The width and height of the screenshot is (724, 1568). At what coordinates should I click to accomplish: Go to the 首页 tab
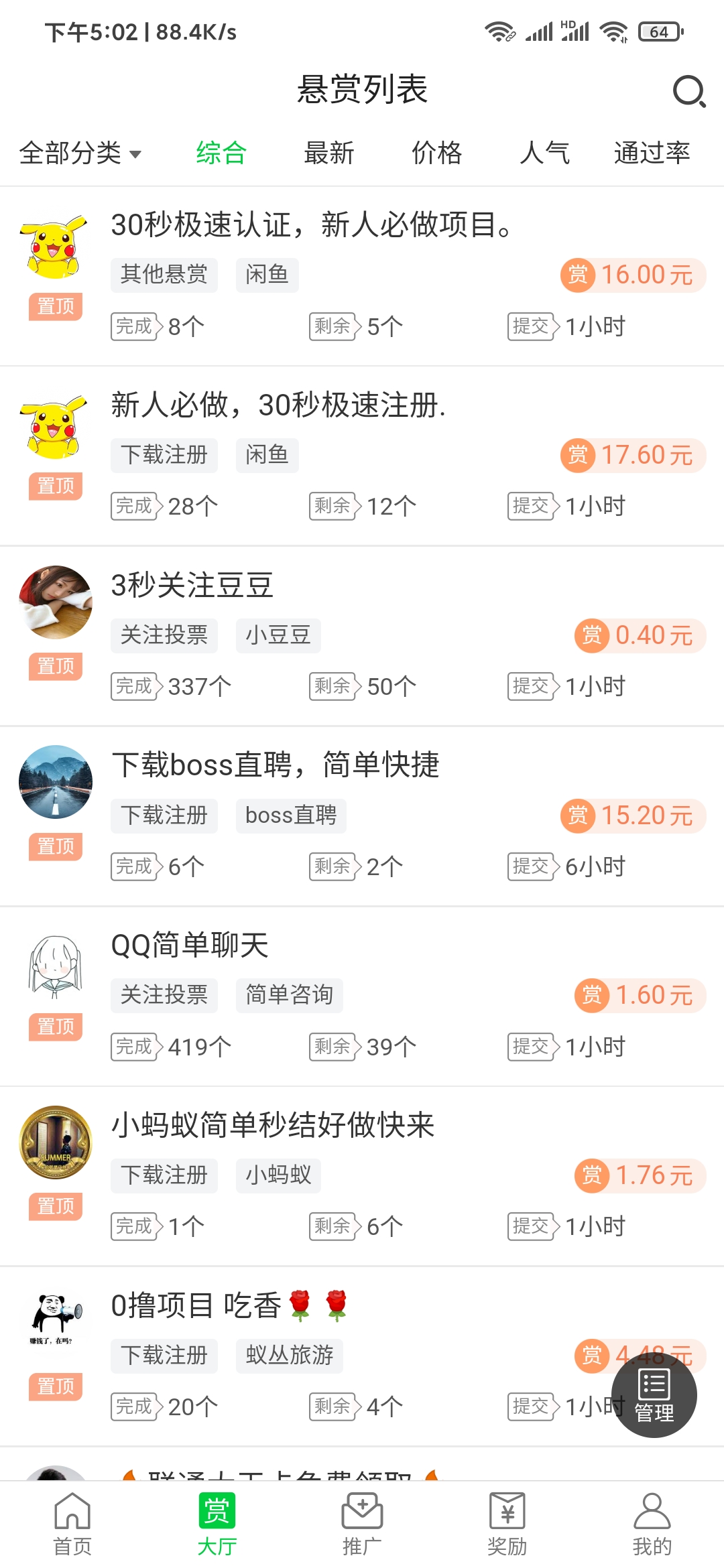click(72, 1524)
